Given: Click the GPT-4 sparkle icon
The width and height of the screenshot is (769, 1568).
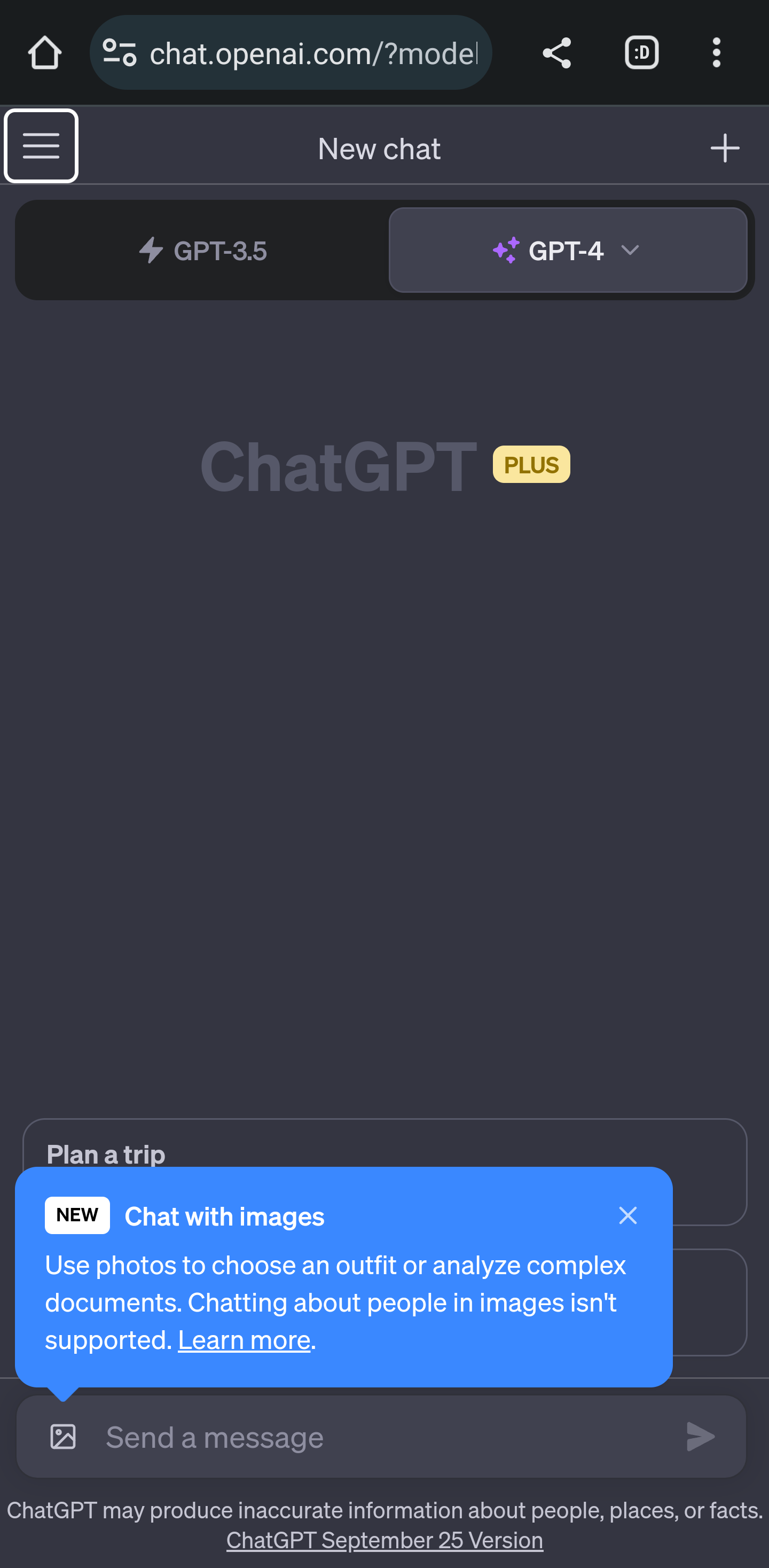Looking at the screenshot, I should click(506, 249).
